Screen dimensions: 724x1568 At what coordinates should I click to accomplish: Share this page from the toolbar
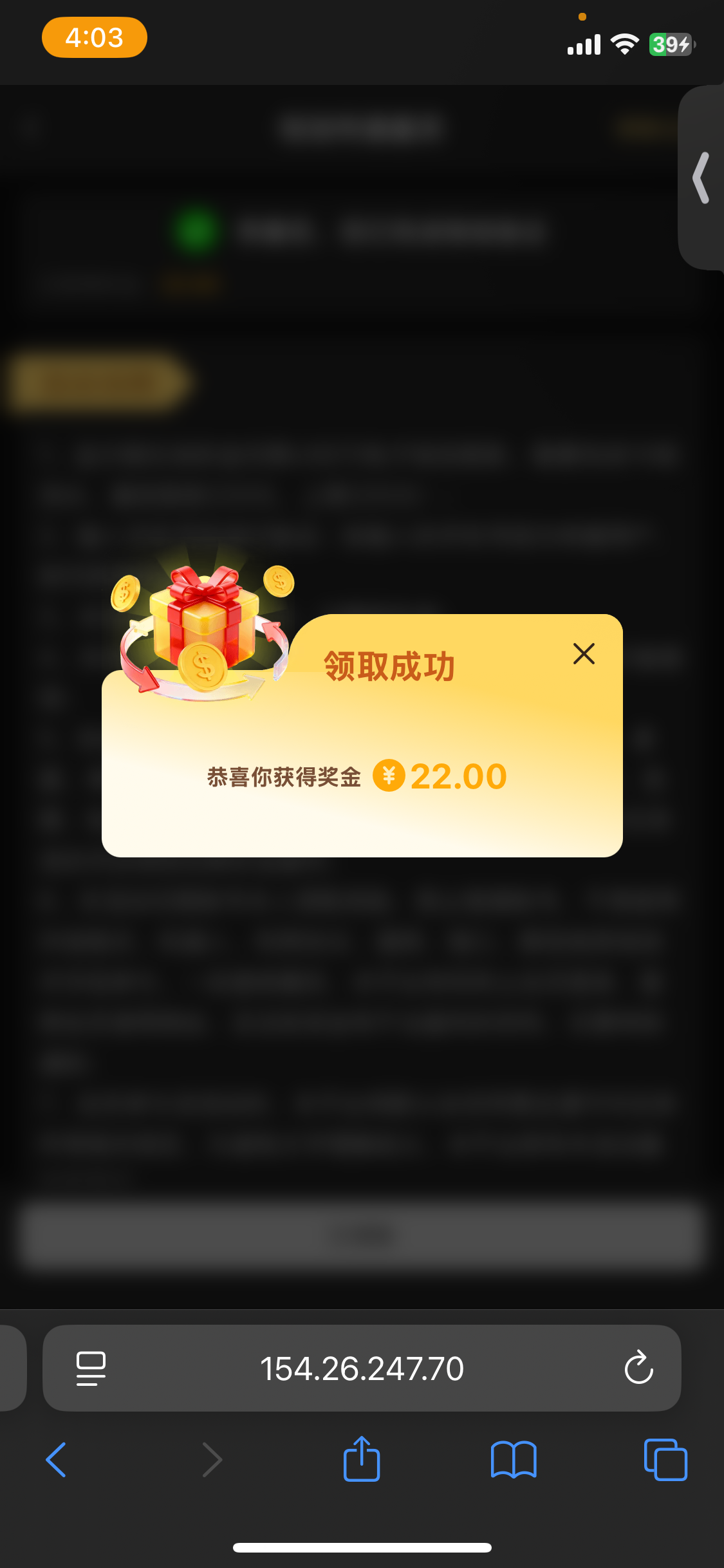(362, 1459)
